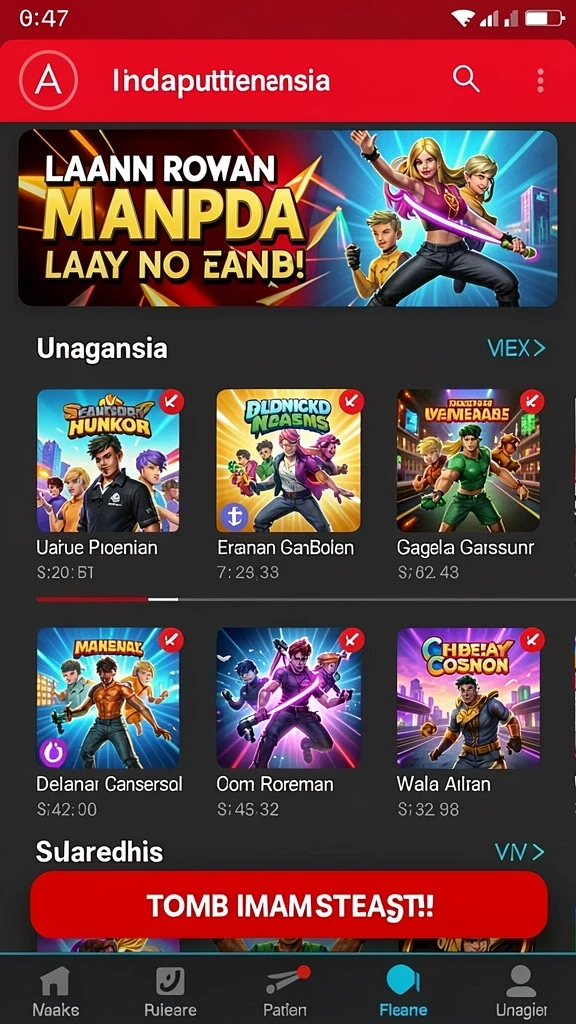This screenshot has height=1024, width=576.
Task: Open the Eranan GanBolen game card
Action: 288,485
